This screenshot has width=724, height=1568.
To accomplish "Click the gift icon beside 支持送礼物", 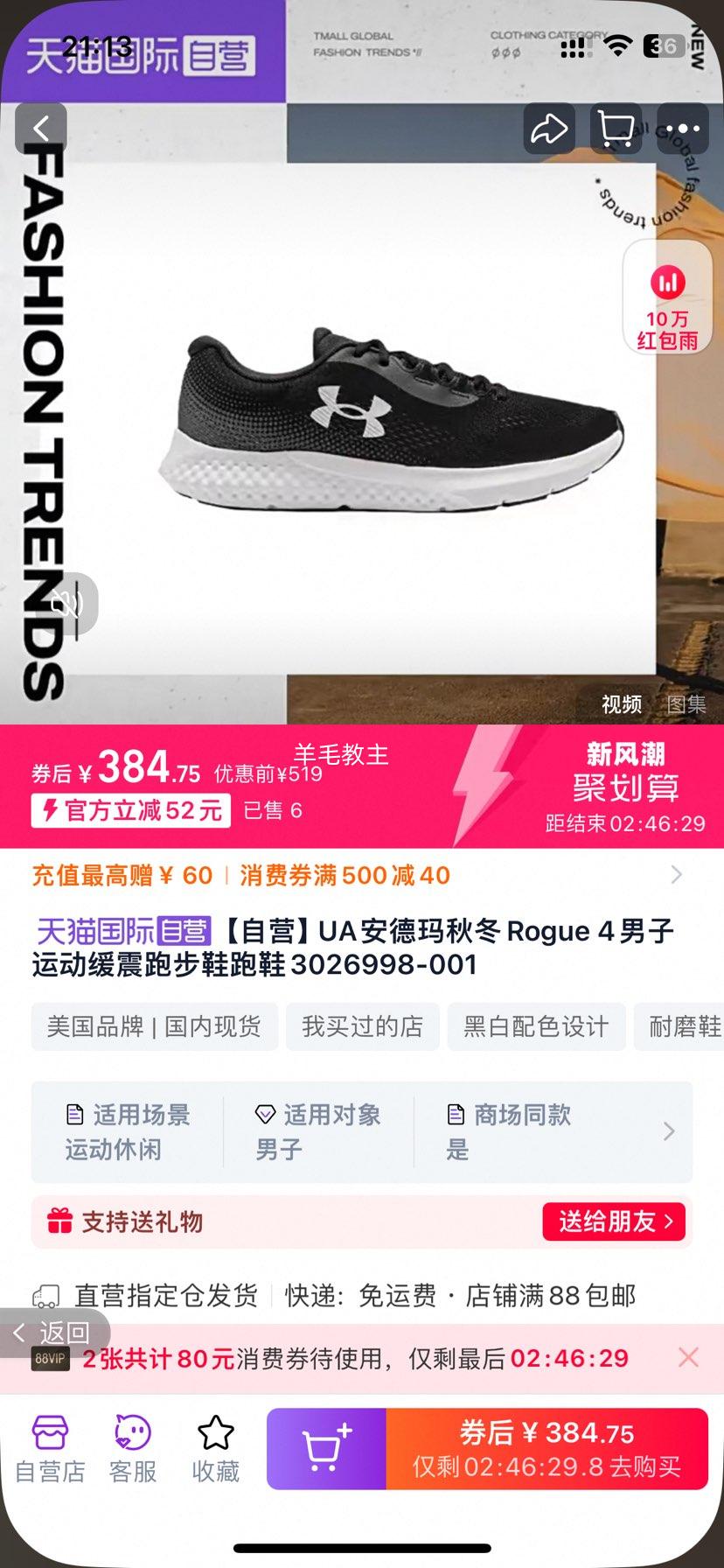I will pos(60,1221).
